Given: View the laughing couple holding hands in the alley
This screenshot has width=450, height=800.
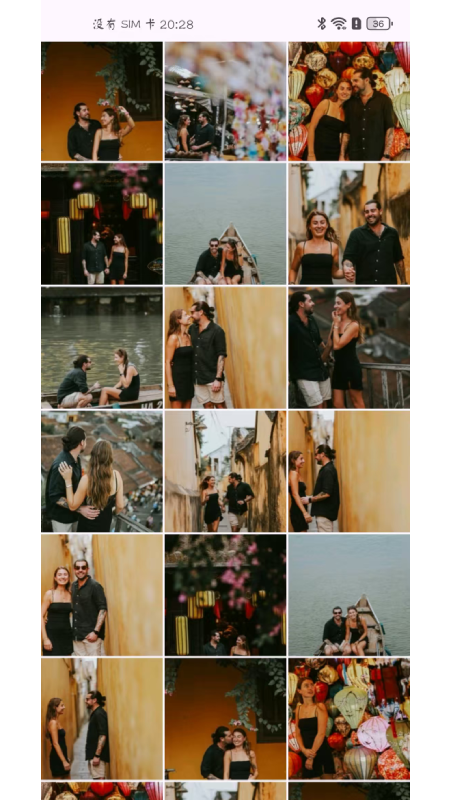Looking at the screenshot, I should (349, 224).
